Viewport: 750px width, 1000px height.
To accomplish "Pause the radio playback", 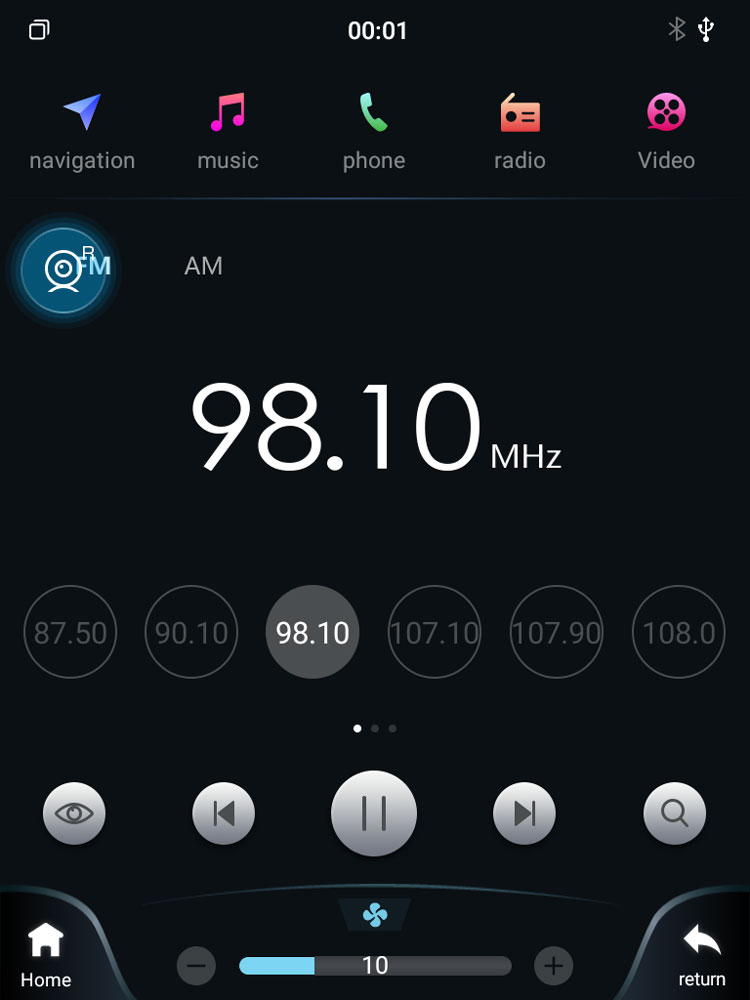I will [x=374, y=813].
